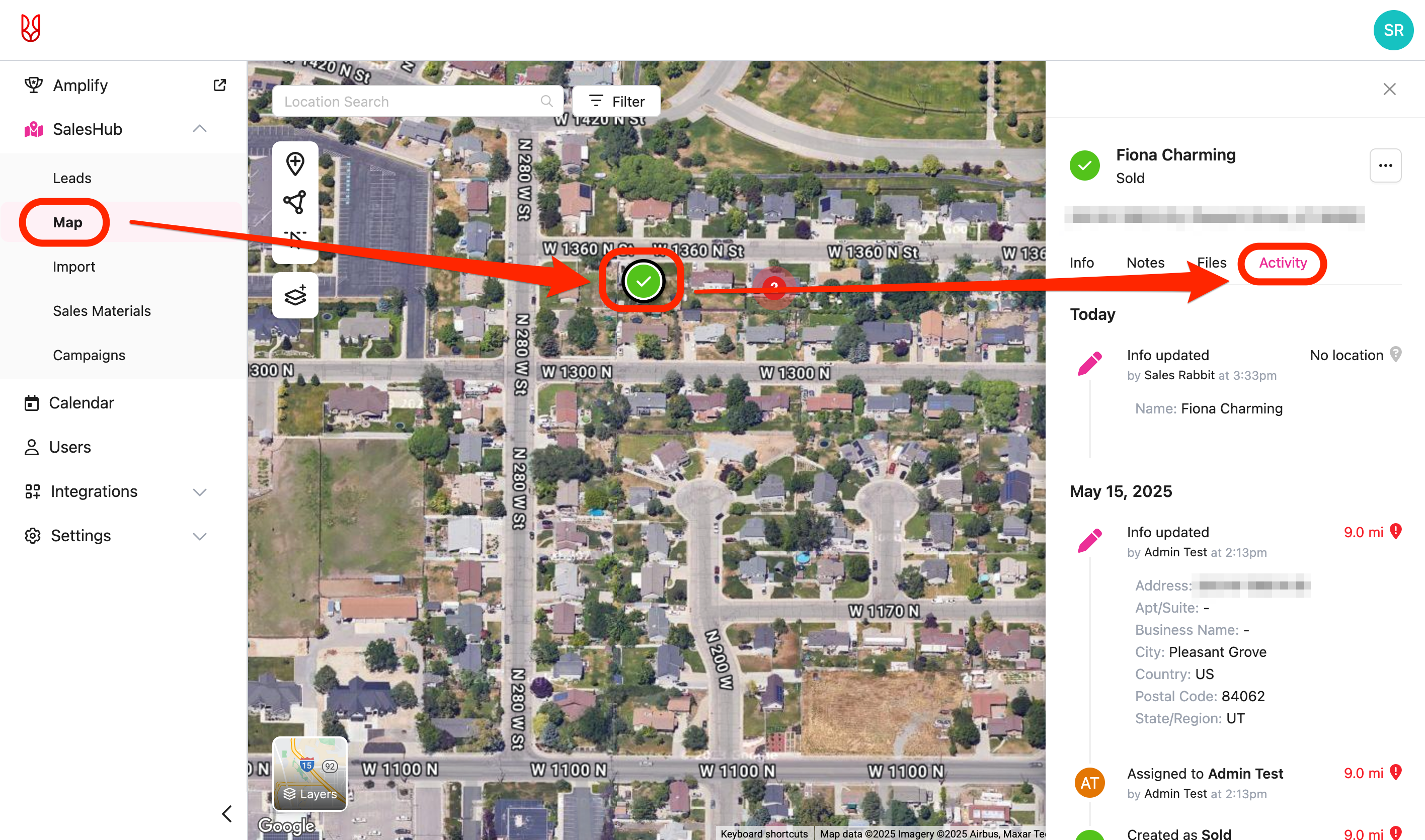Open the SR profile avatar
The height and width of the screenshot is (840, 1425).
pyautogui.click(x=1393, y=30)
